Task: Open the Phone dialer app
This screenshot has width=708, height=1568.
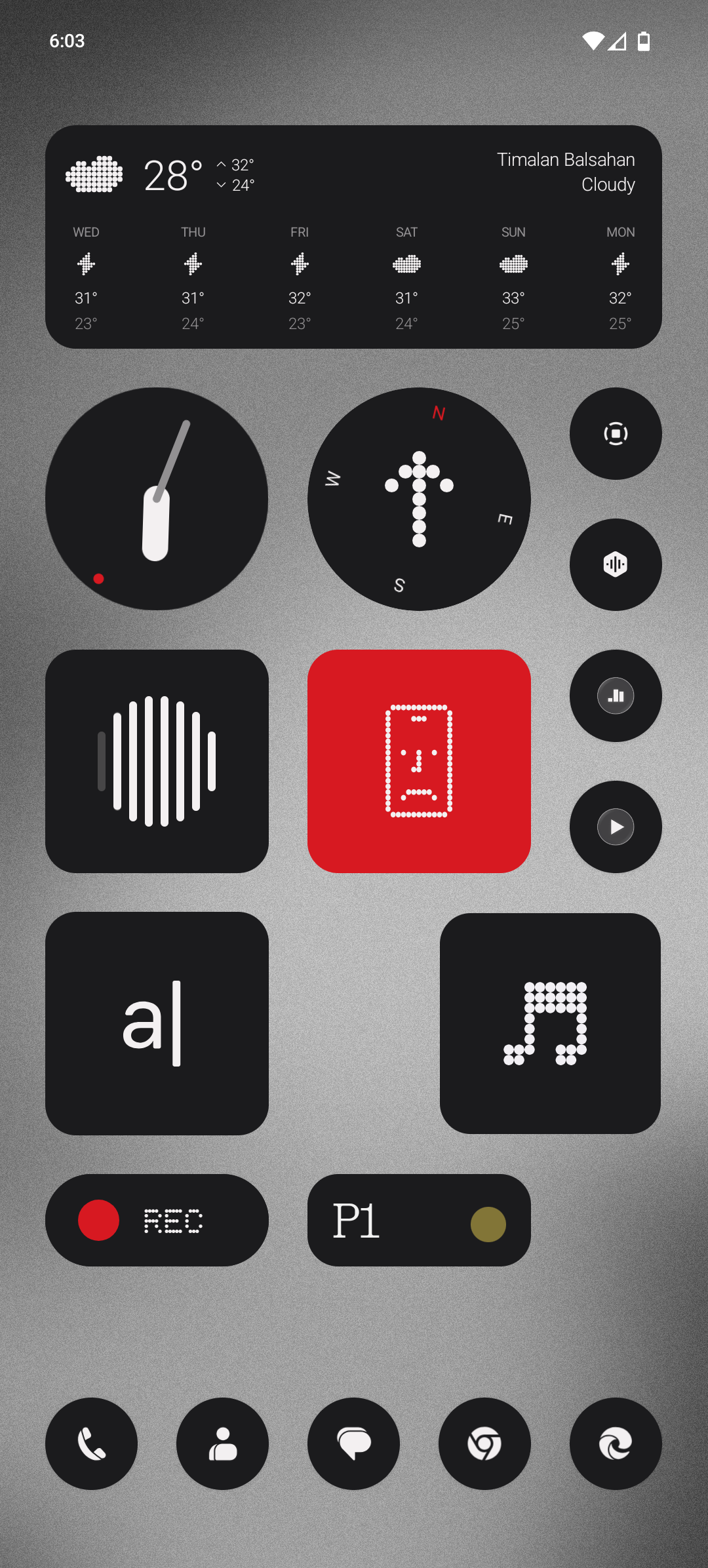Action: pyautogui.click(x=91, y=1443)
